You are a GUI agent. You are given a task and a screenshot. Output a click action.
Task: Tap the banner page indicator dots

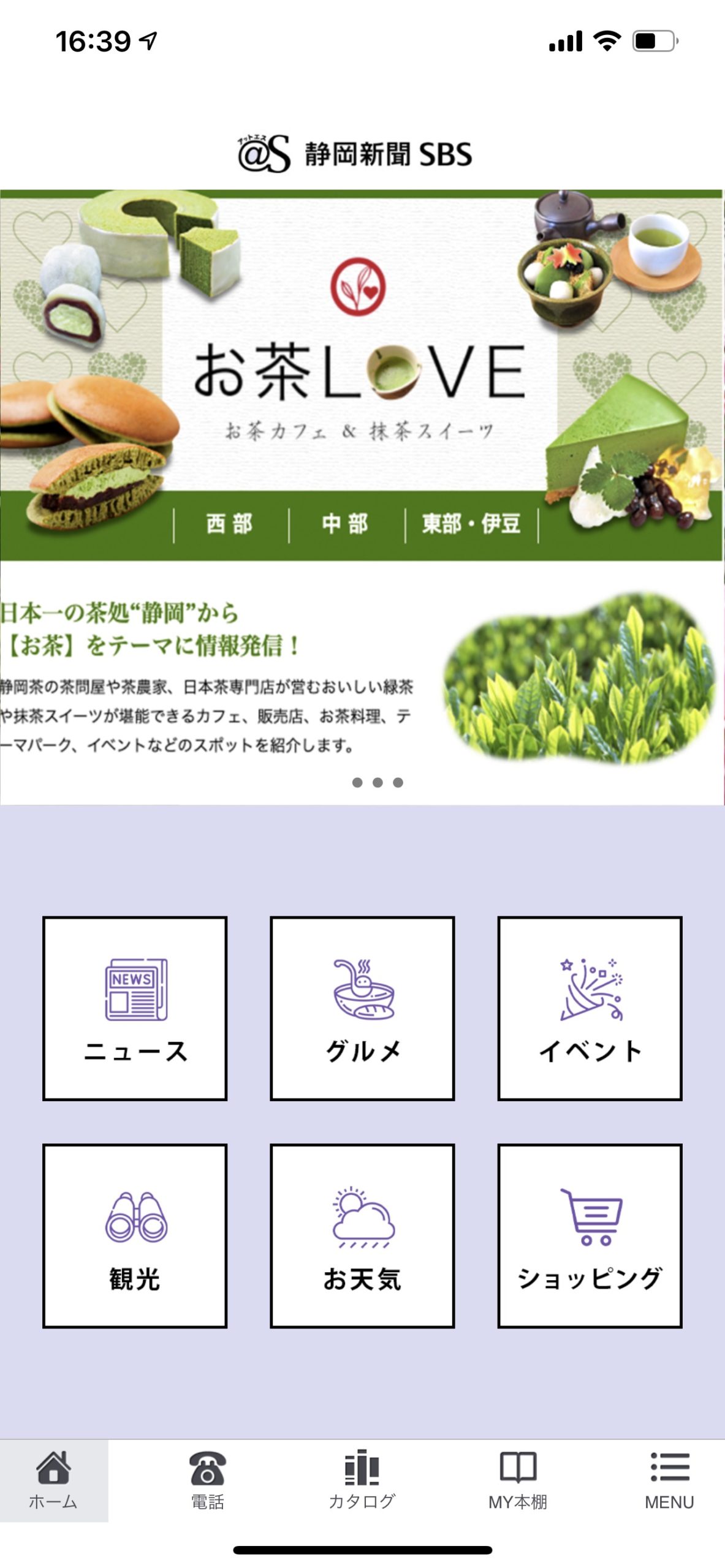[378, 782]
